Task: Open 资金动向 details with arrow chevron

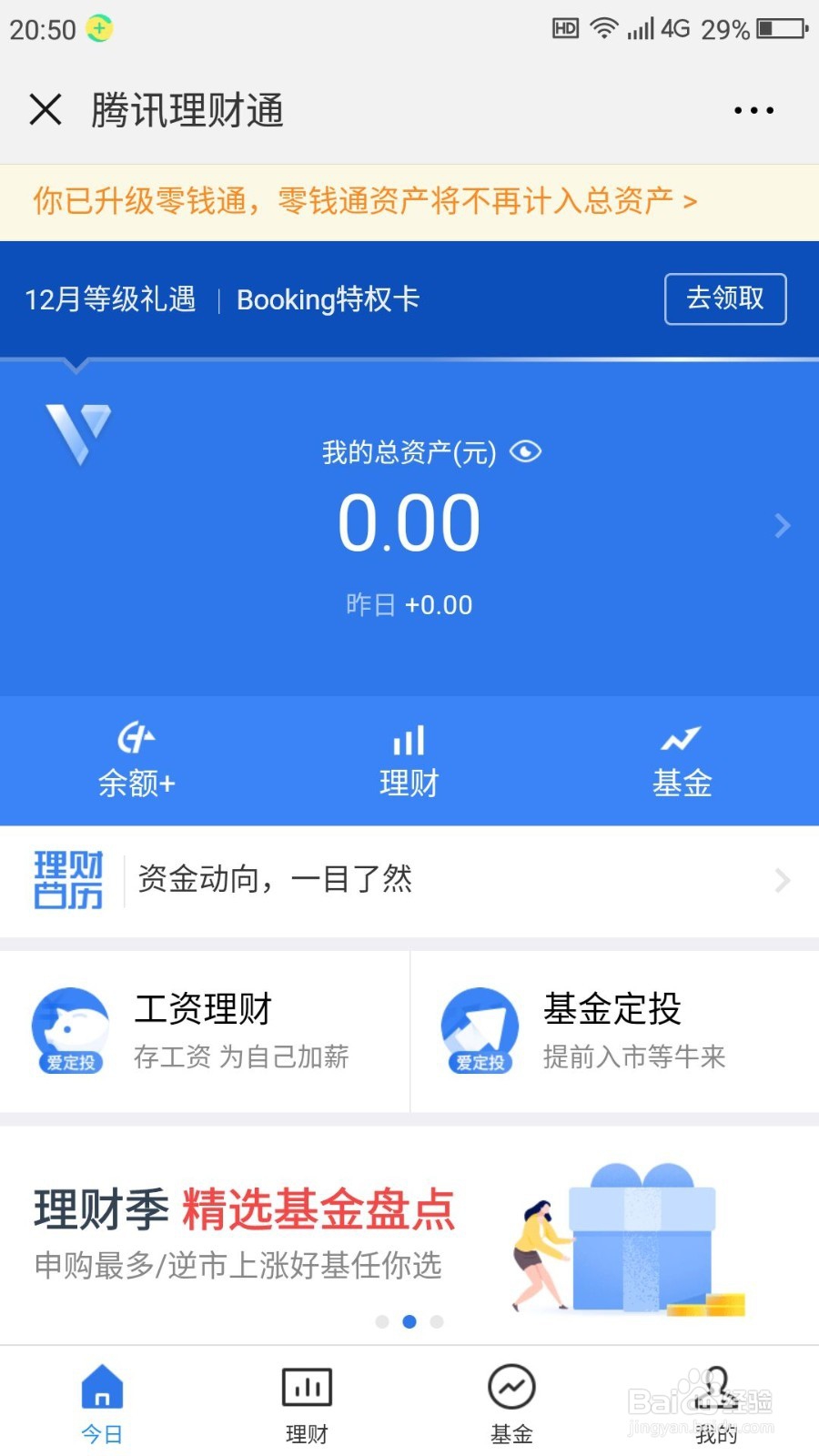Action: [783, 880]
